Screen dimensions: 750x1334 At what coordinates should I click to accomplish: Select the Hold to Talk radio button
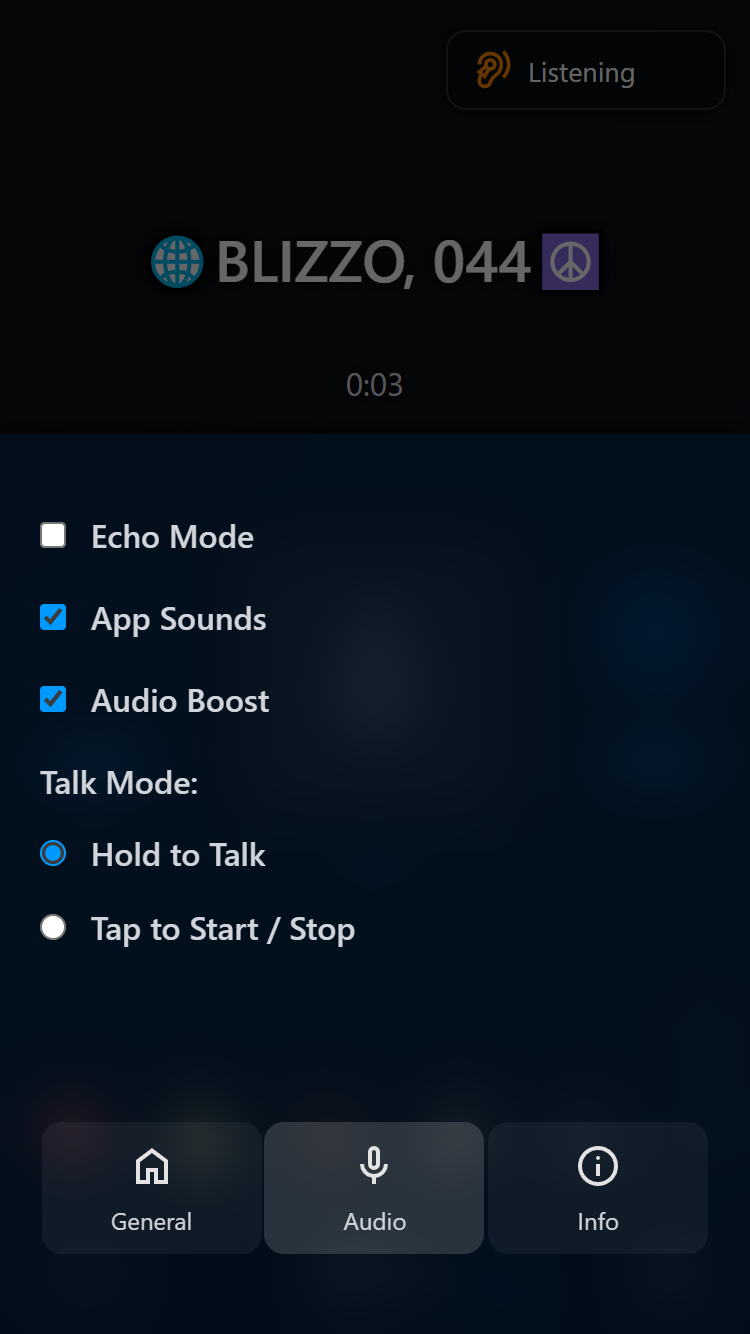53,854
